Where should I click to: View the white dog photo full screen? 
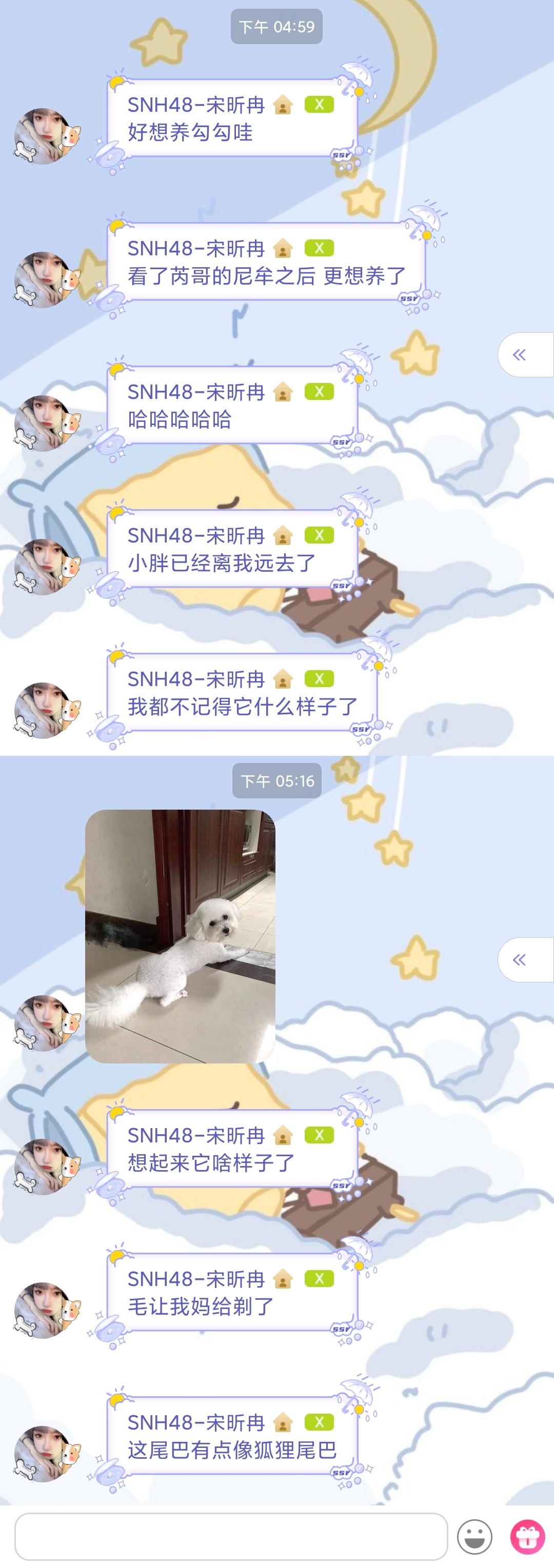tap(180, 936)
